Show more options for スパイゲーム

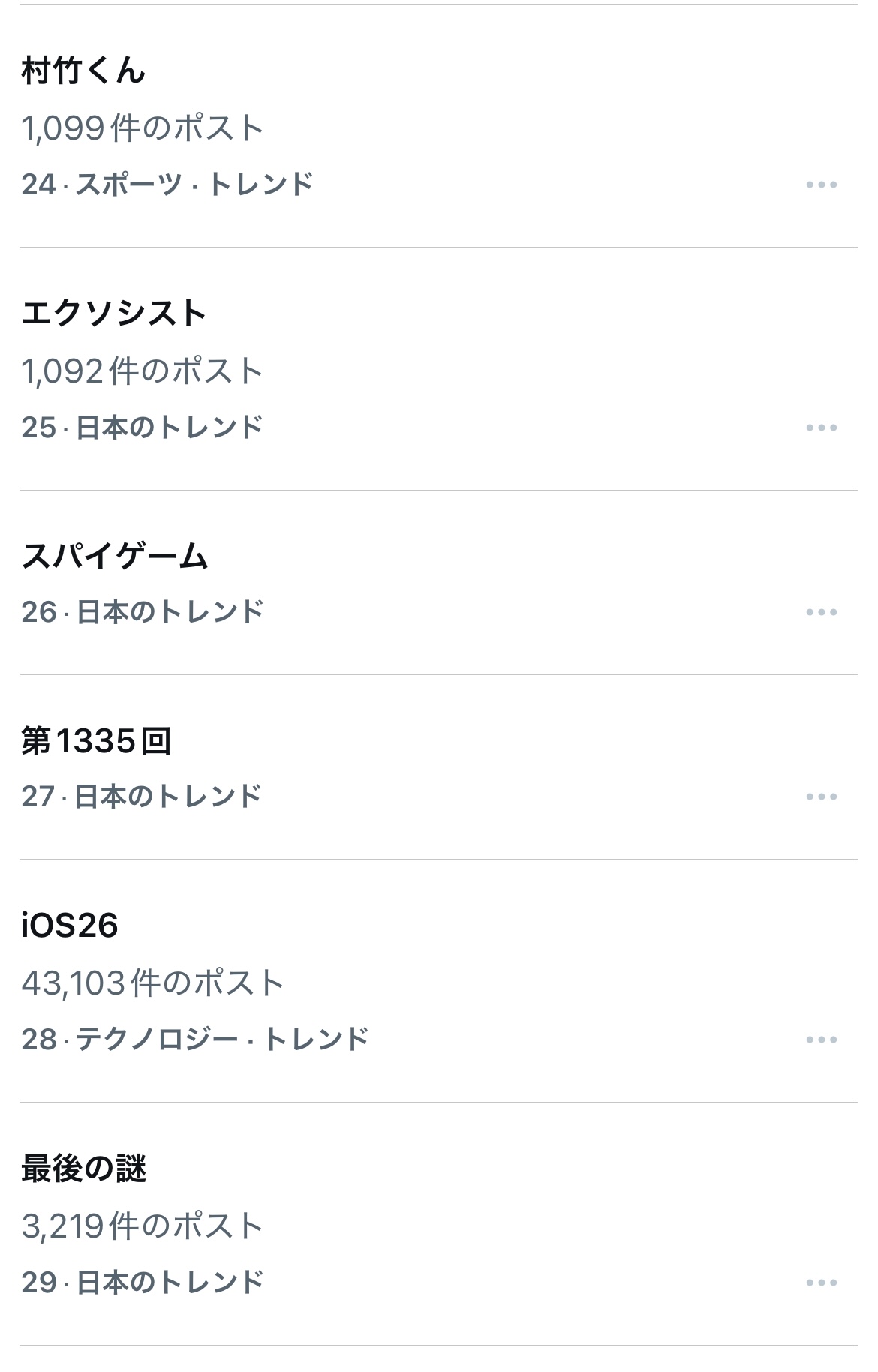point(821,612)
